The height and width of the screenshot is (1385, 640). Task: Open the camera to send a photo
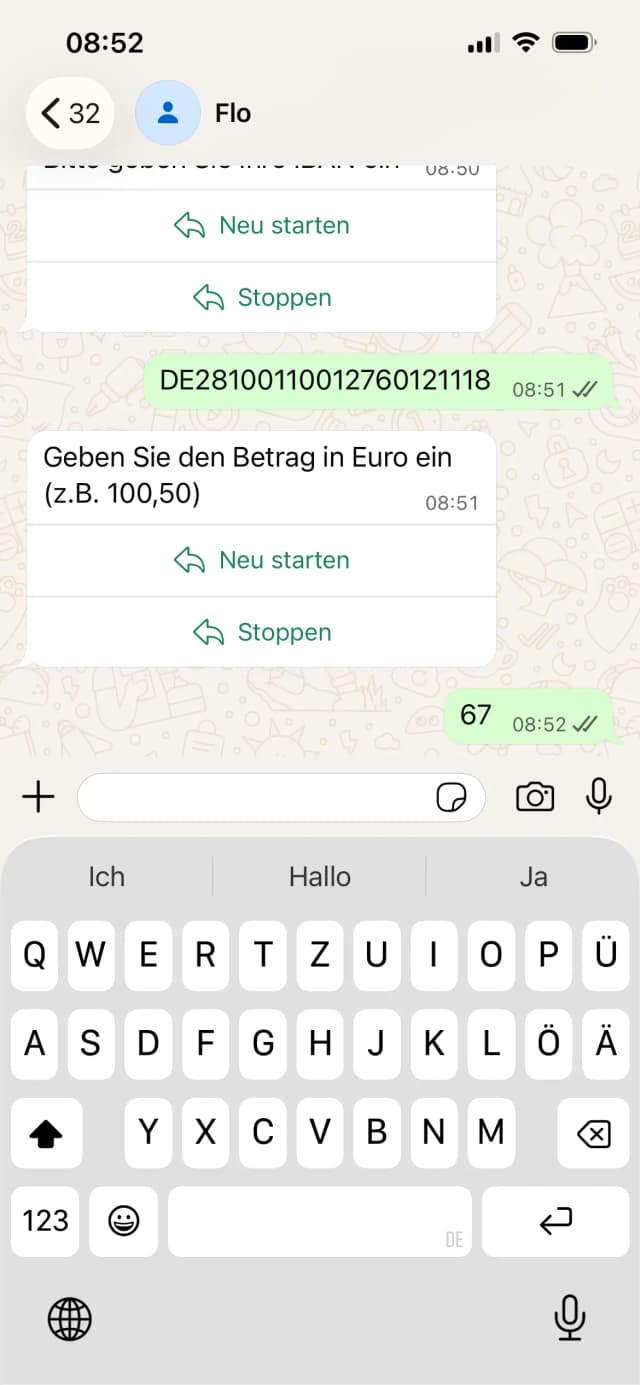click(535, 797)
